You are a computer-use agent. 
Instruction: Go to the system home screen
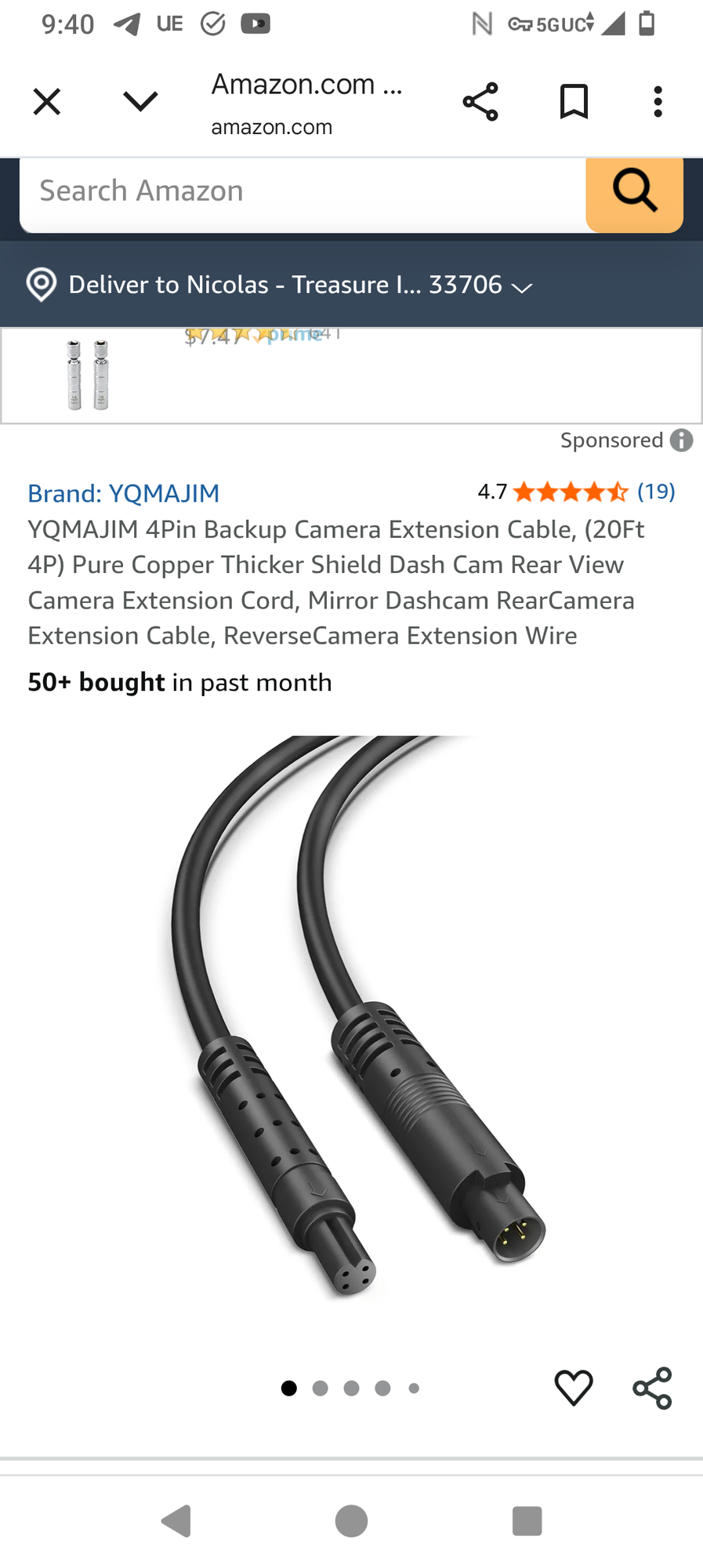(351, 1521)
